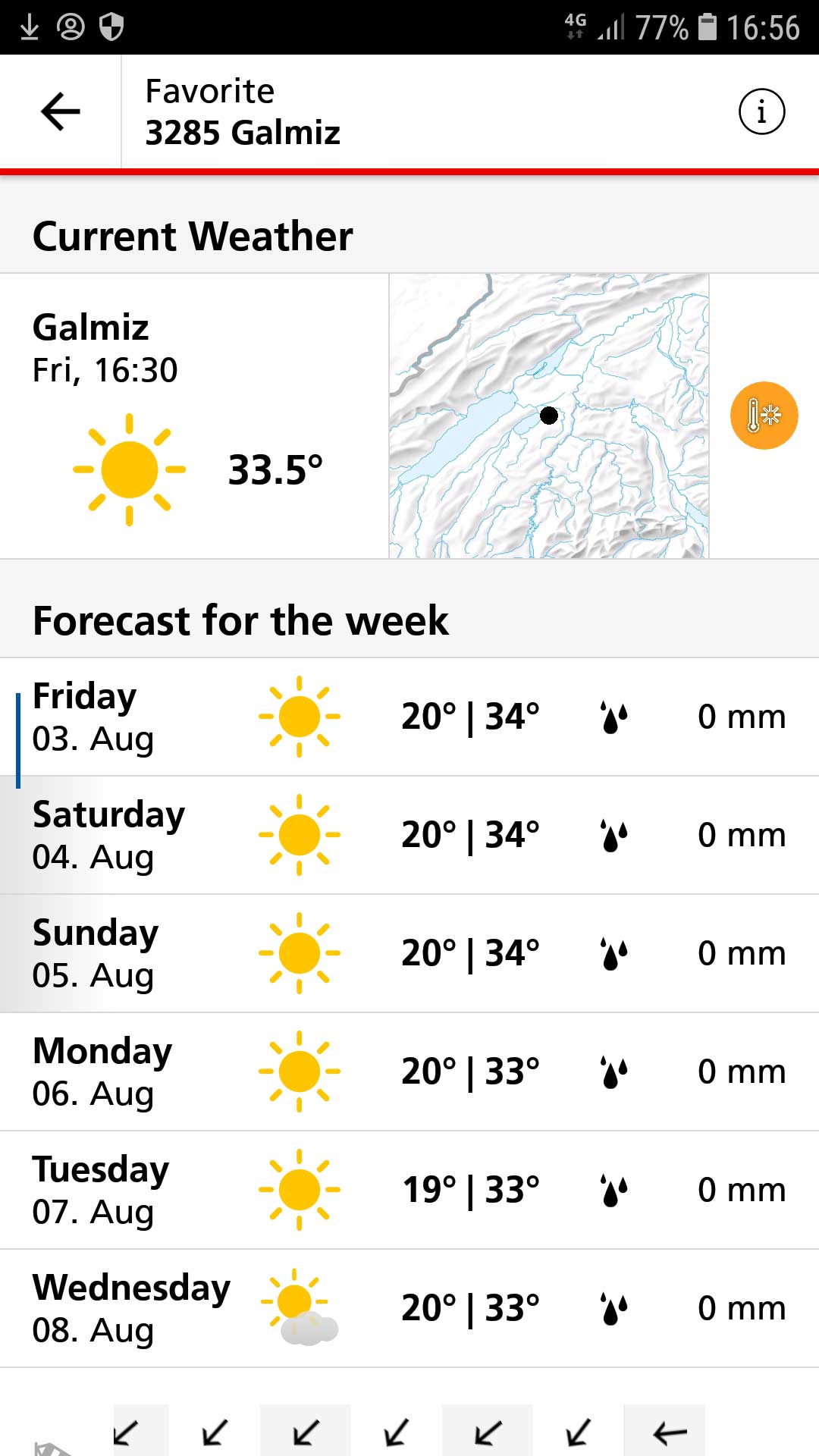
Task: Choose the Tuesday 07. Aug forecast
Action: 409,1191
